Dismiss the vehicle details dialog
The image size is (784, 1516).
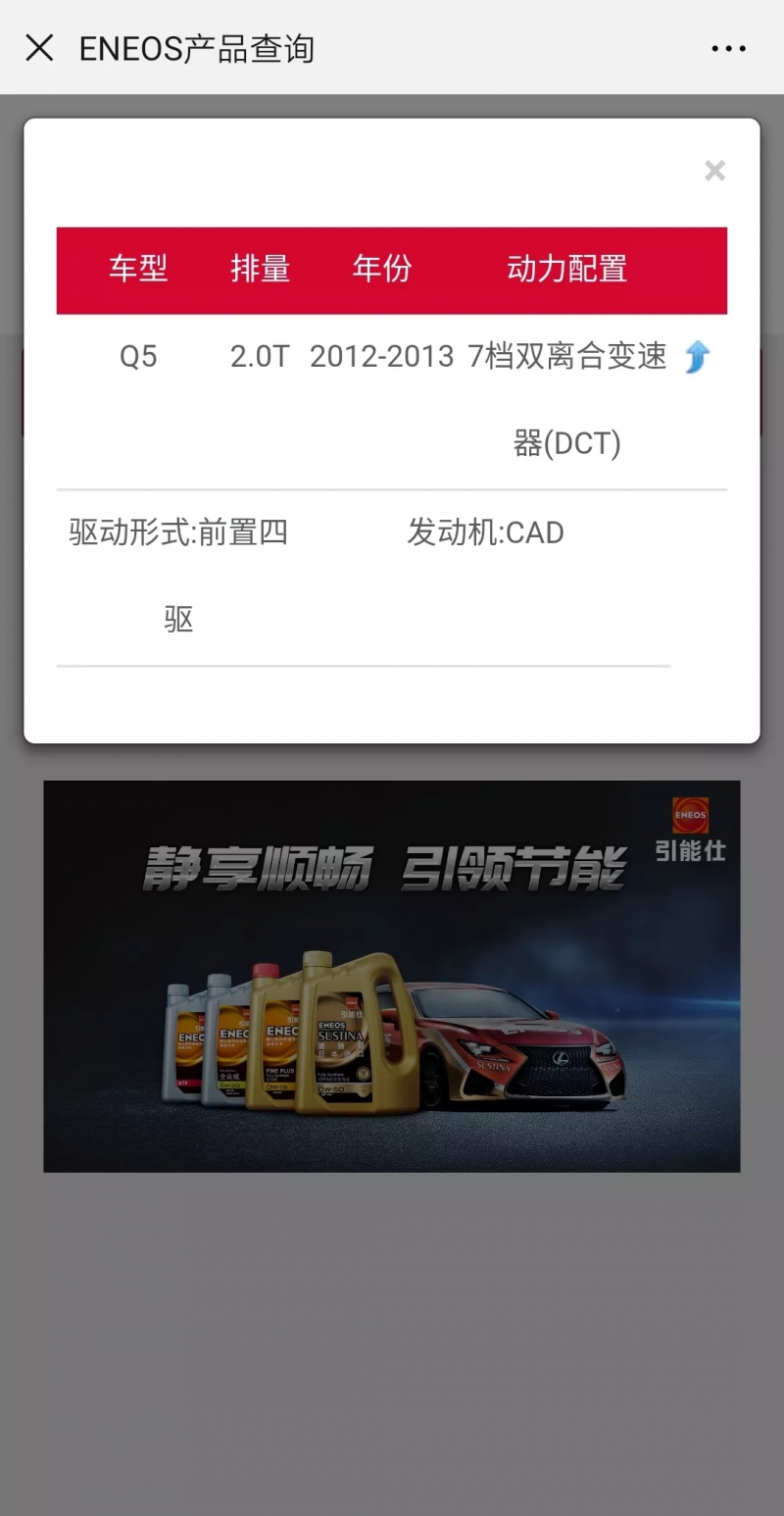[x=714, y=171]
